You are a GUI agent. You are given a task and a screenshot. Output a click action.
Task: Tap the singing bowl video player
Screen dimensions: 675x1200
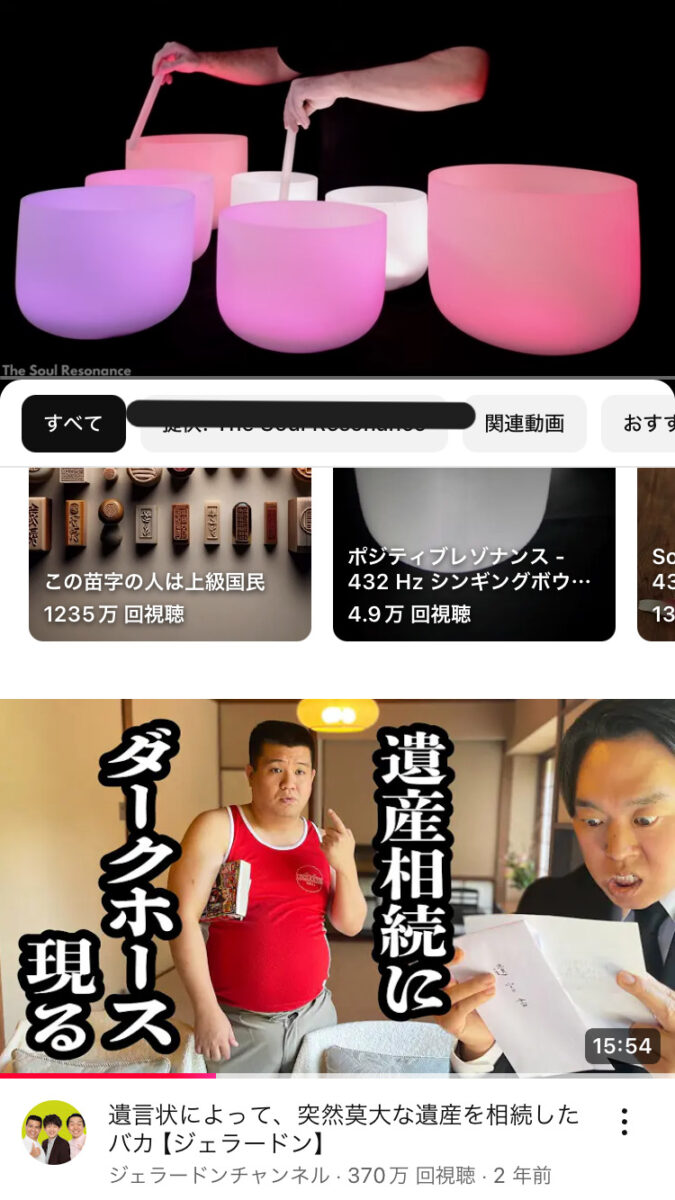pyautogui.click(x=337, y=190)
